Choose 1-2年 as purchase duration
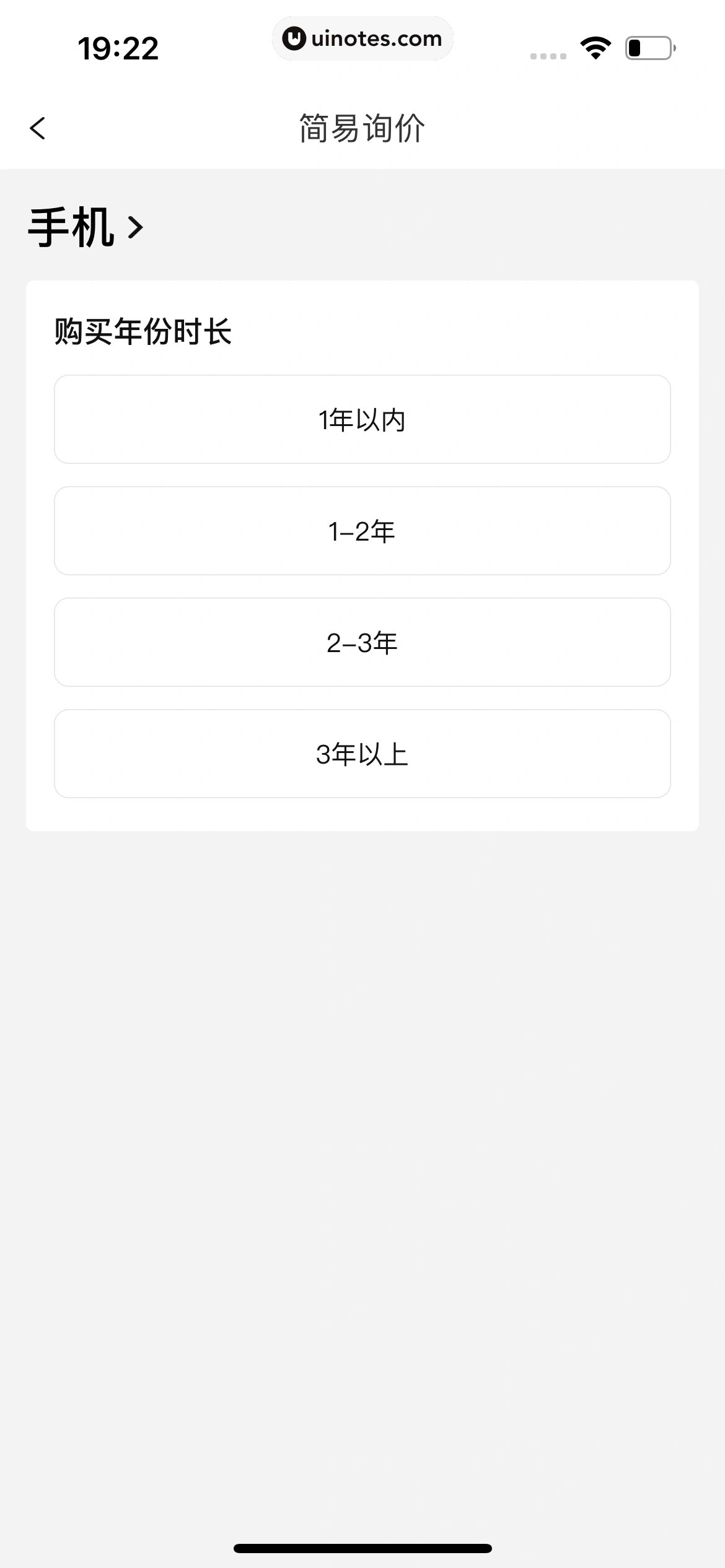 coord(362,531)
